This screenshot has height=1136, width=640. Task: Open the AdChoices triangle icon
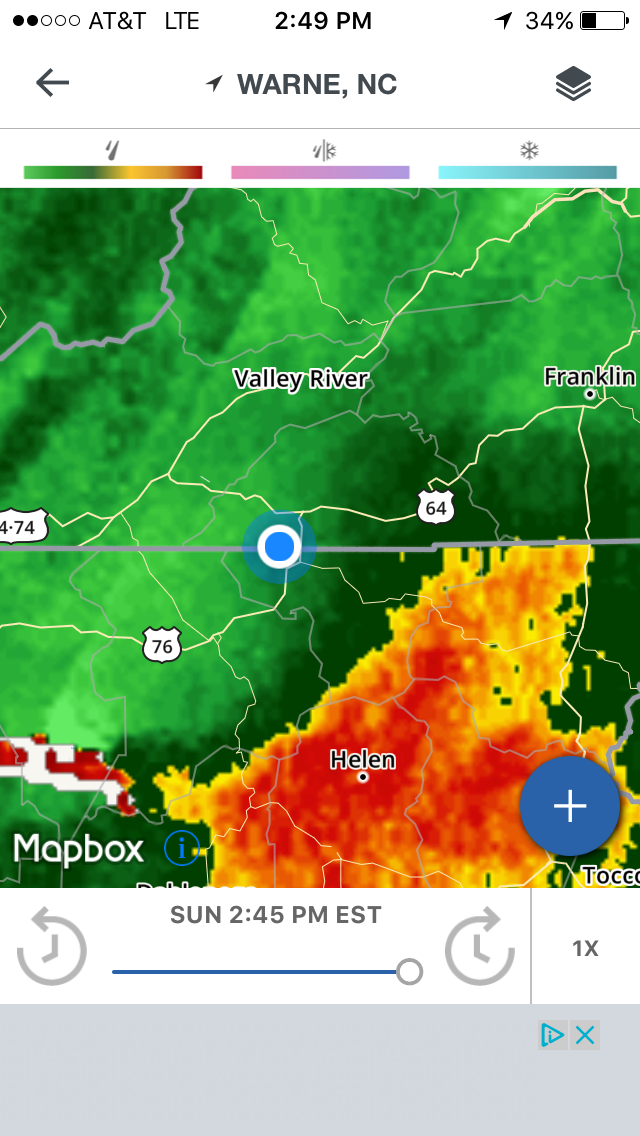pyautogui.click(x=553, y=1035)
